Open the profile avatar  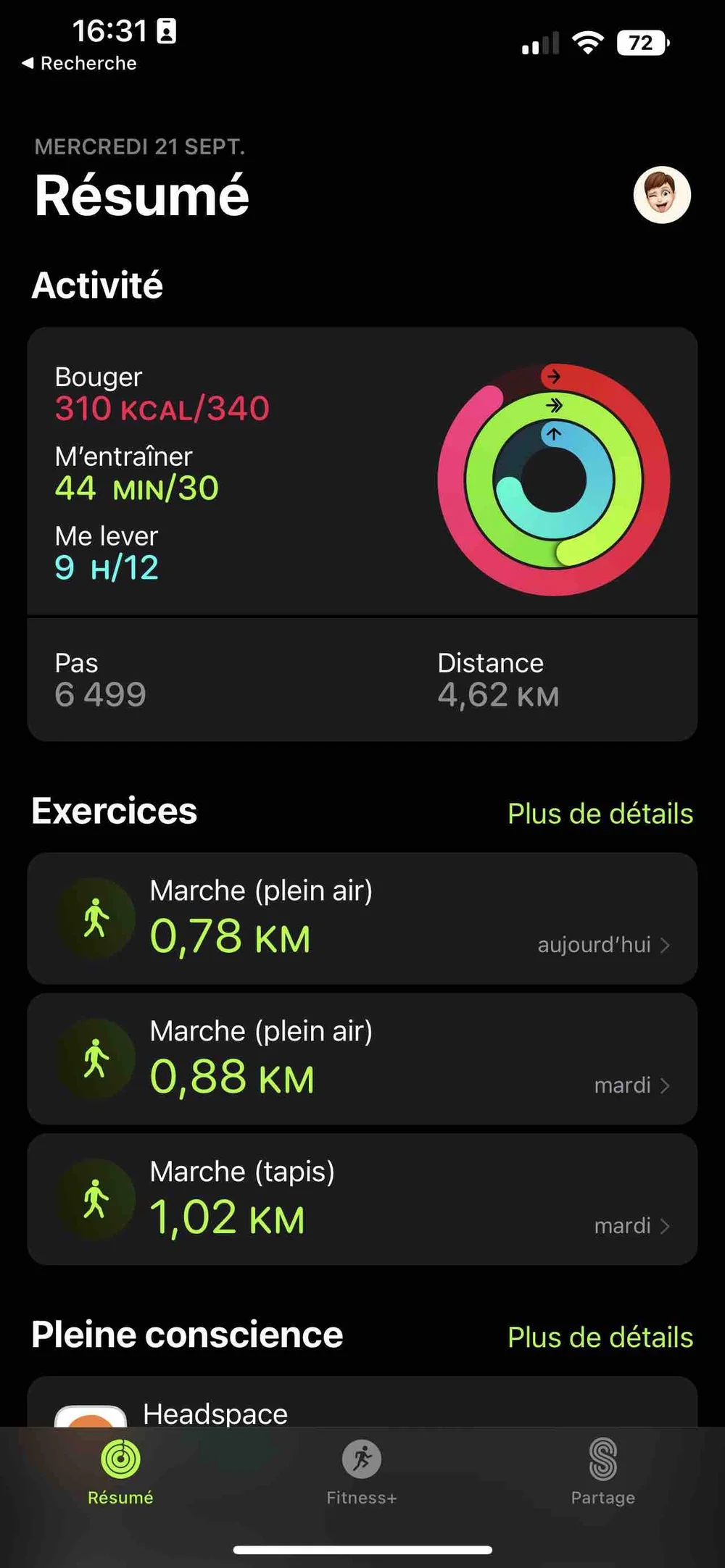[x=662, y=195]
